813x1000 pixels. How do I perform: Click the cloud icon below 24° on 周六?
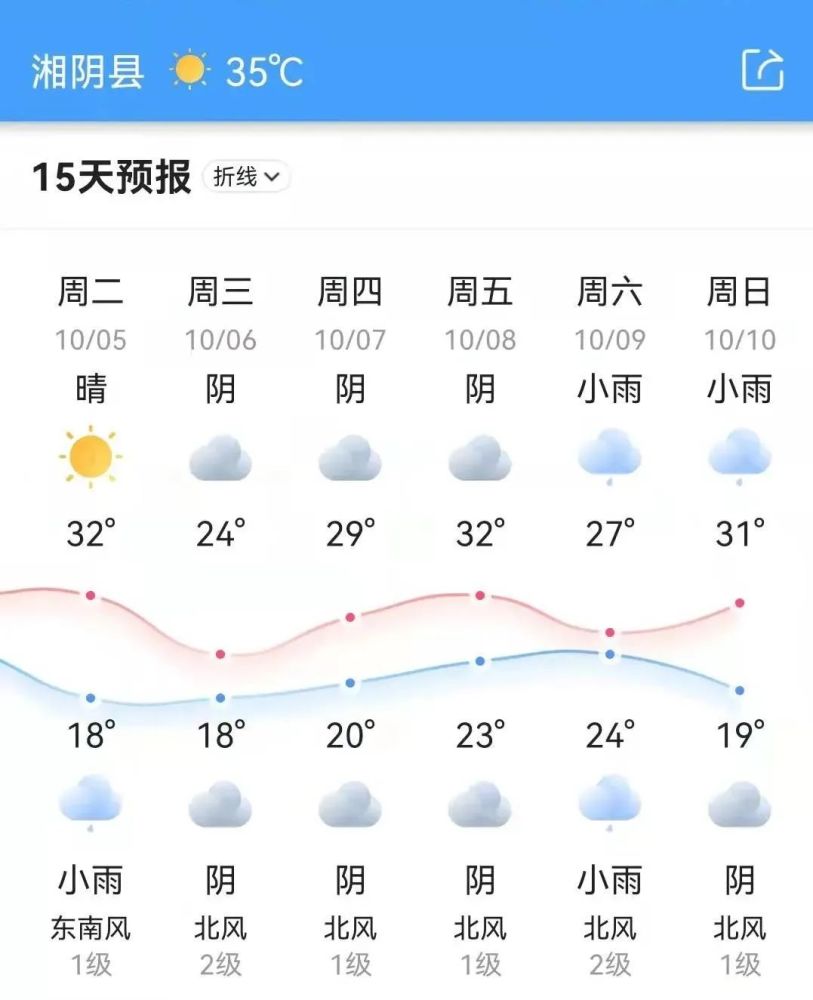pyautogui.click(x=608, y=800)
